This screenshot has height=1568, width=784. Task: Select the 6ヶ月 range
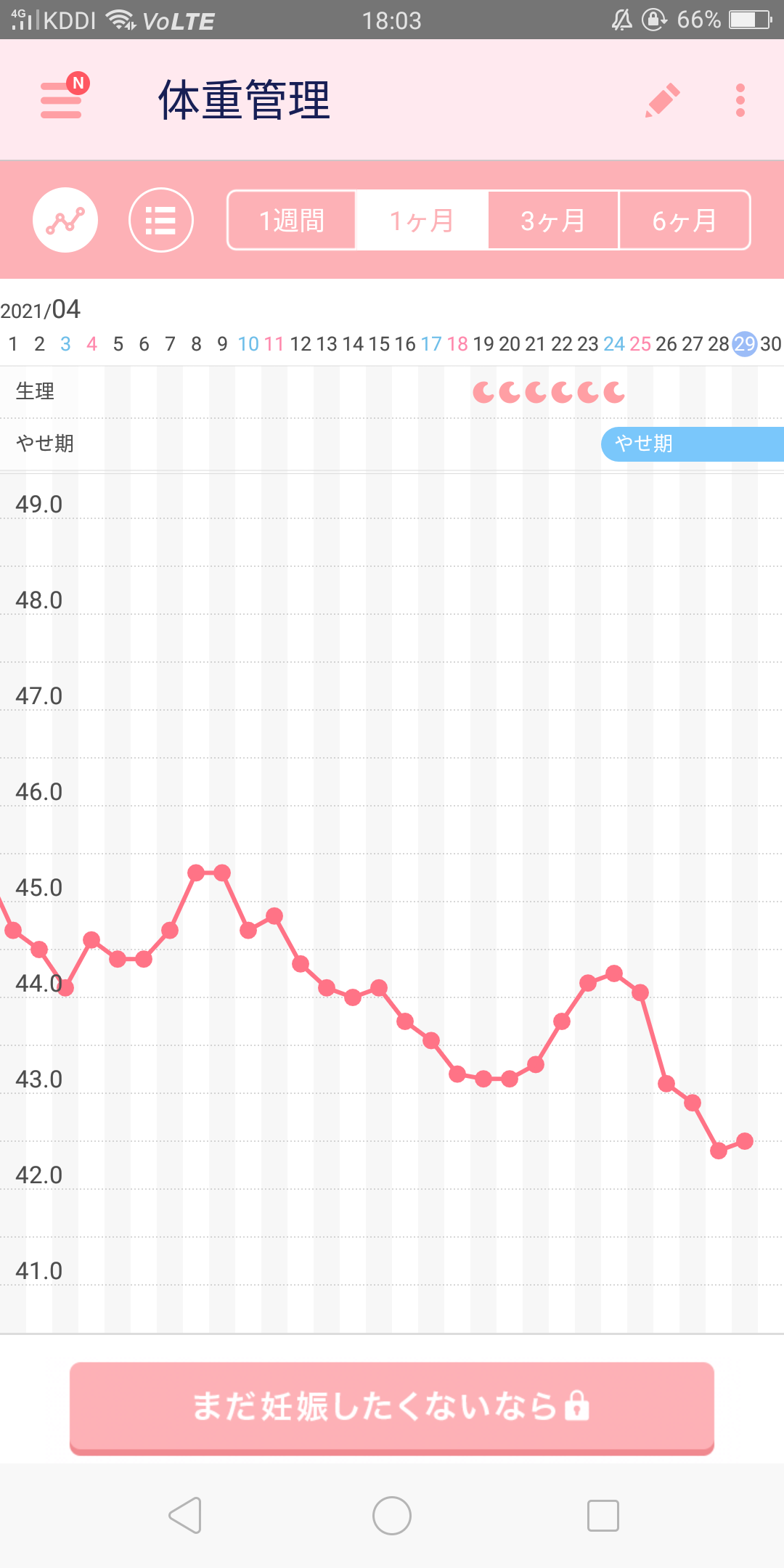point(685,220)
